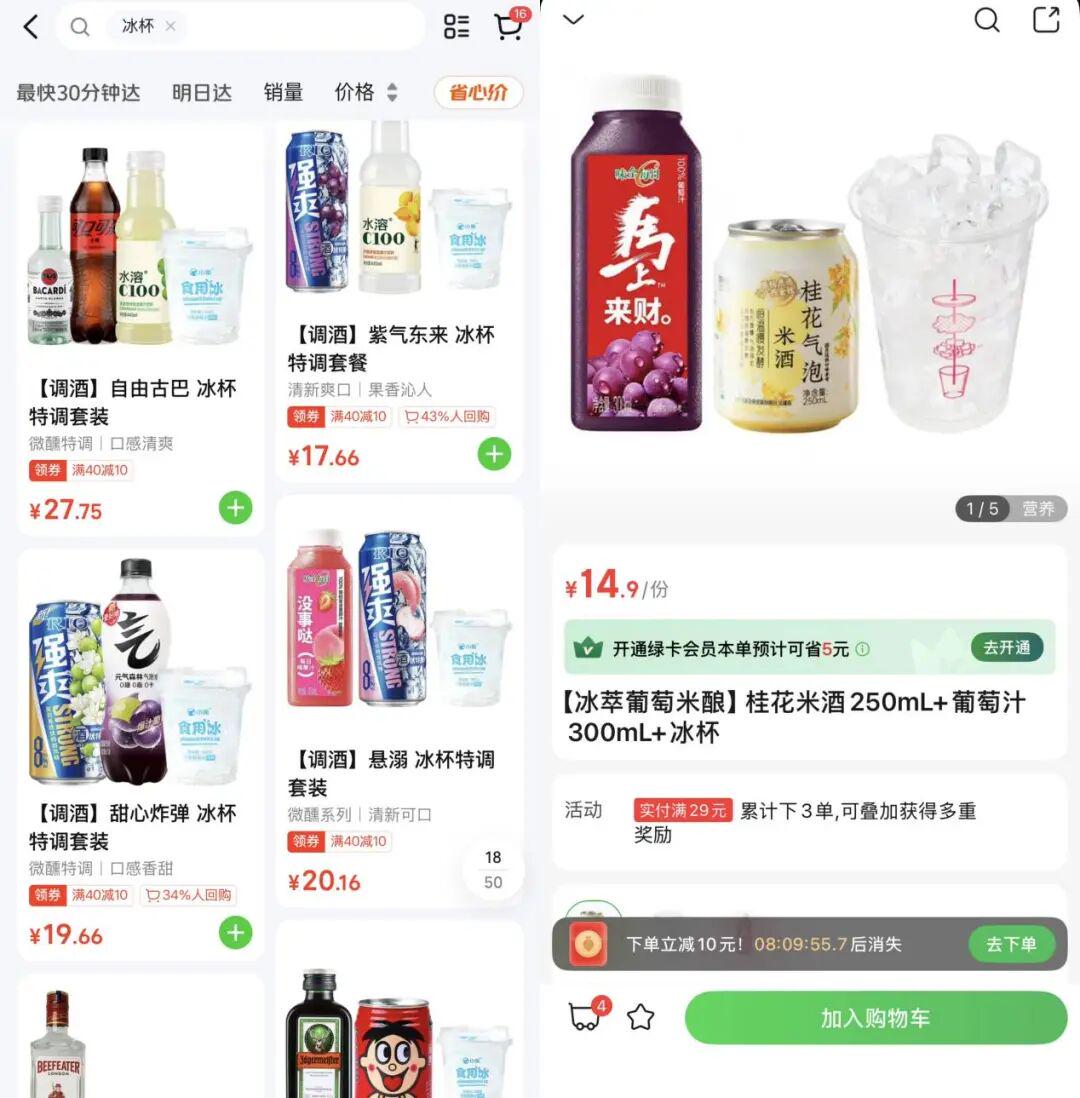Add 紫气东来 冰杯特调套餐 to cart
The height and width of the screenshot is (1098, 1080).
click(x=494, y=454)
